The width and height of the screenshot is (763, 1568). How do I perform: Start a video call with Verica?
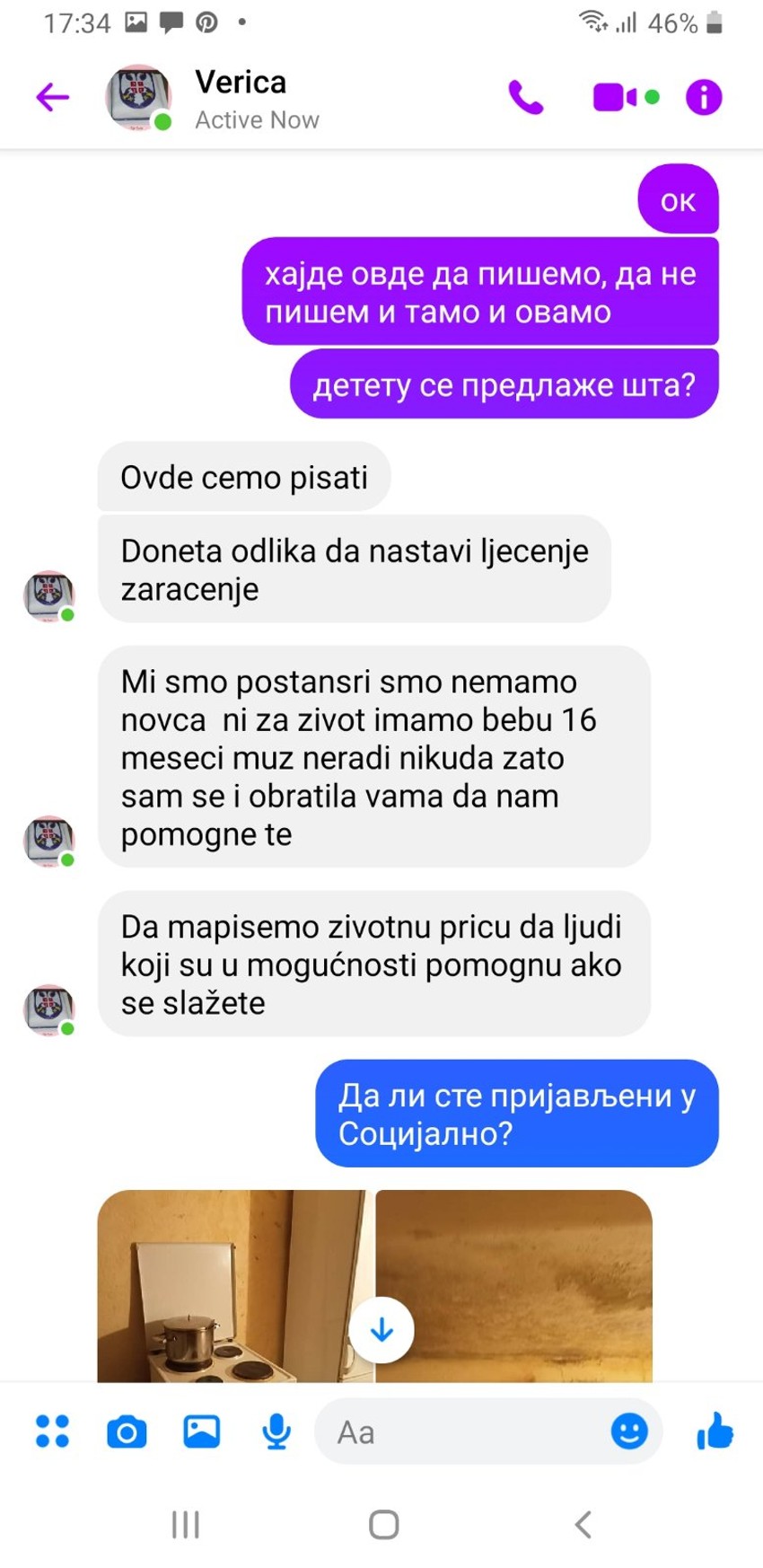[x=615, y=97]
